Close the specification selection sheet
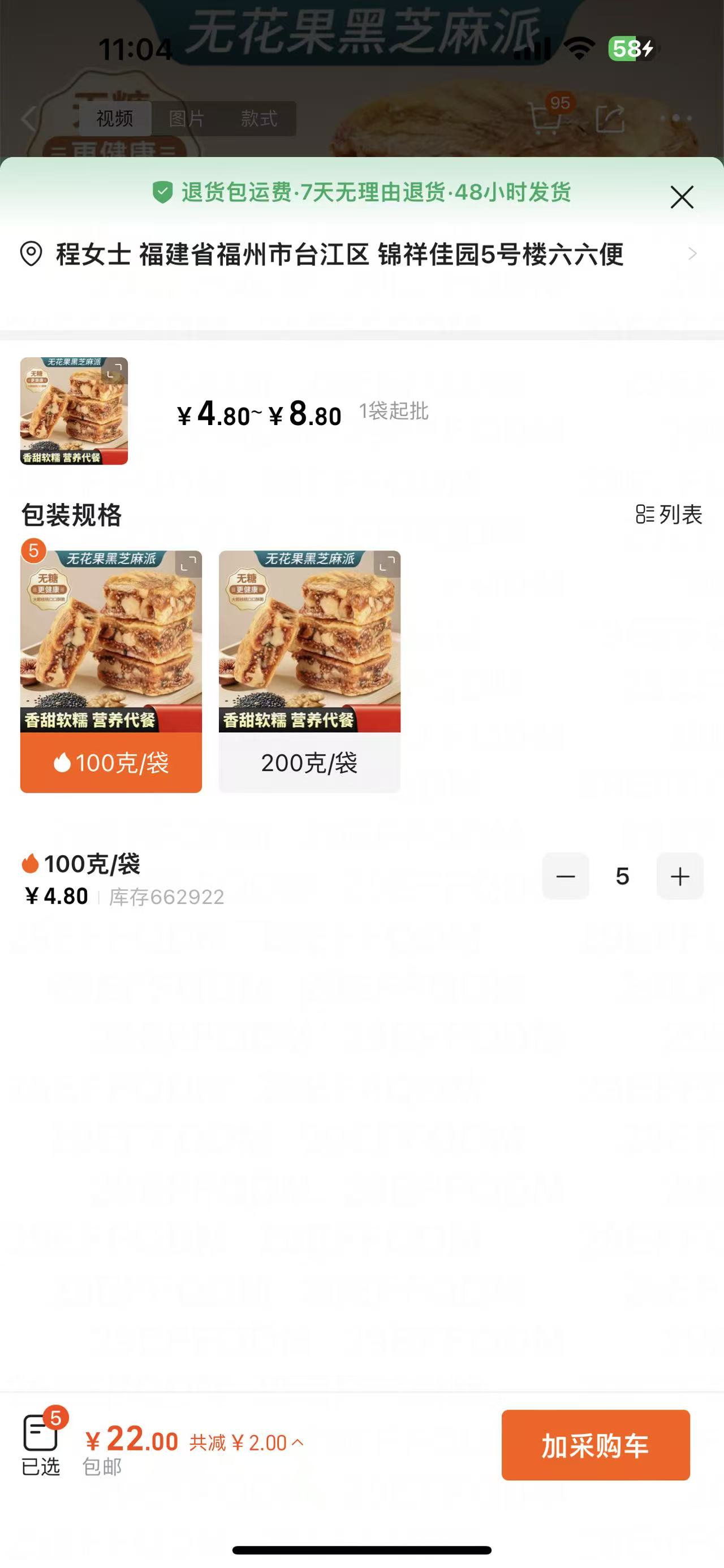This screenshot has width=724, height=1568. coord(682,197)
